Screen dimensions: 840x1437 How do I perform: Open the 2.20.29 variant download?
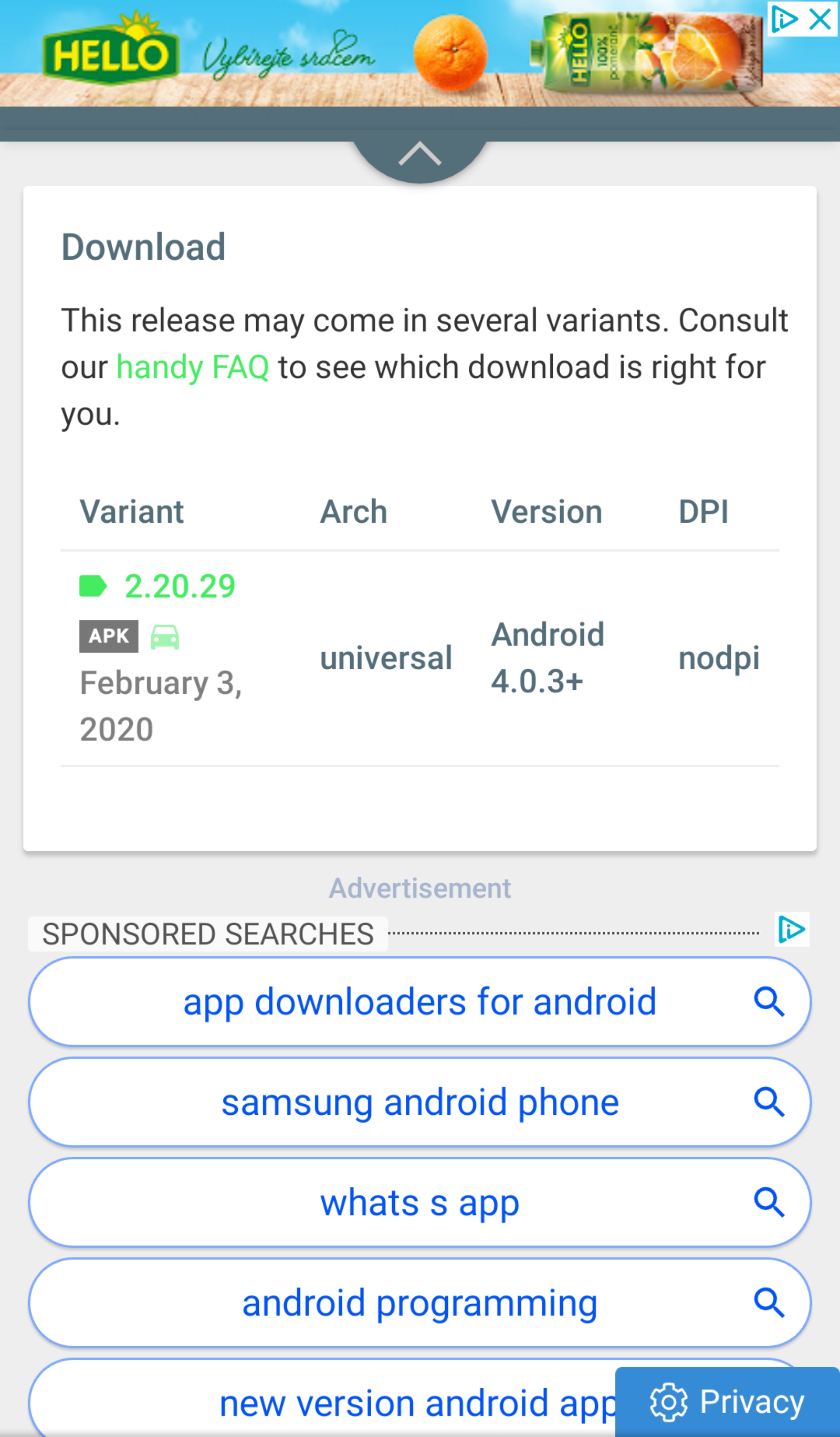179,586
